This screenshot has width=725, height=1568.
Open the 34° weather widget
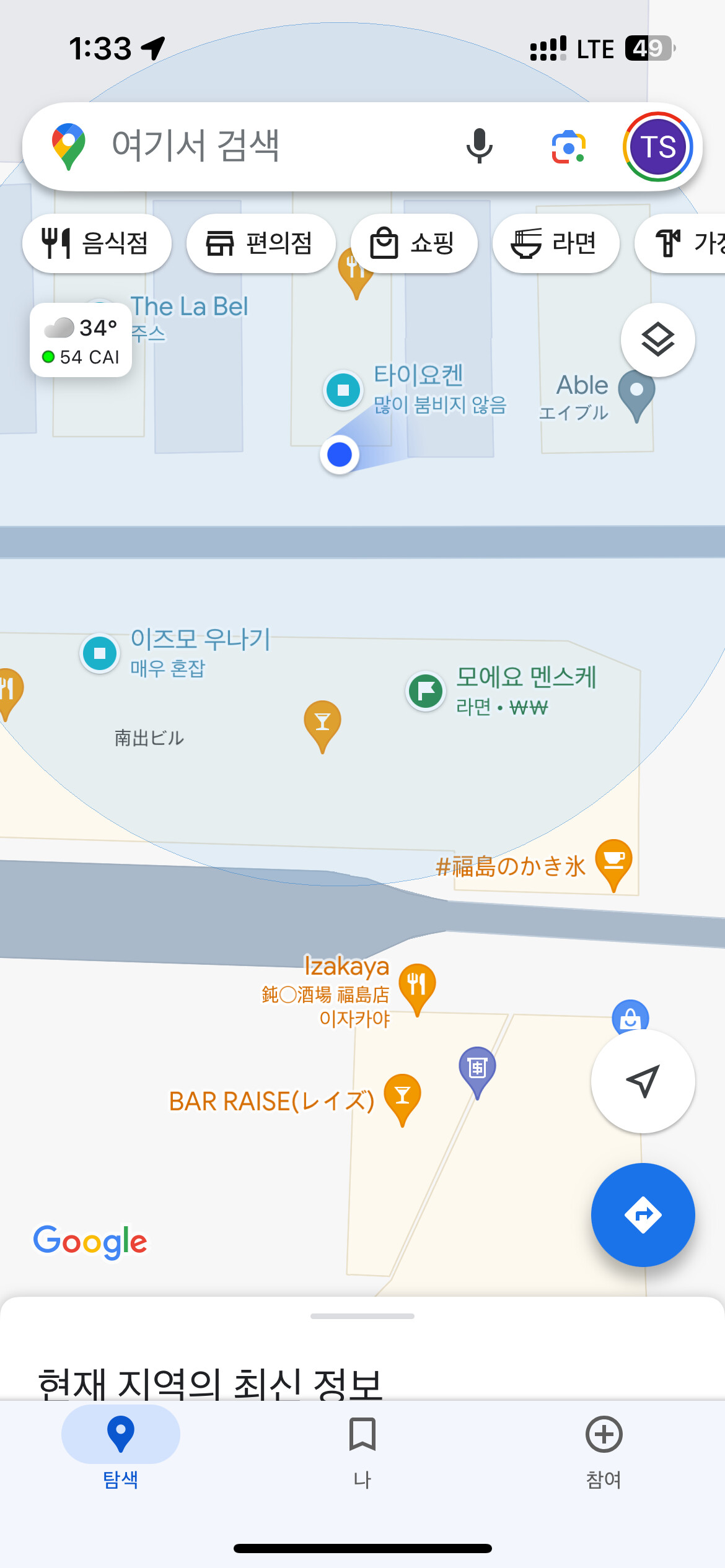(81, 340)
